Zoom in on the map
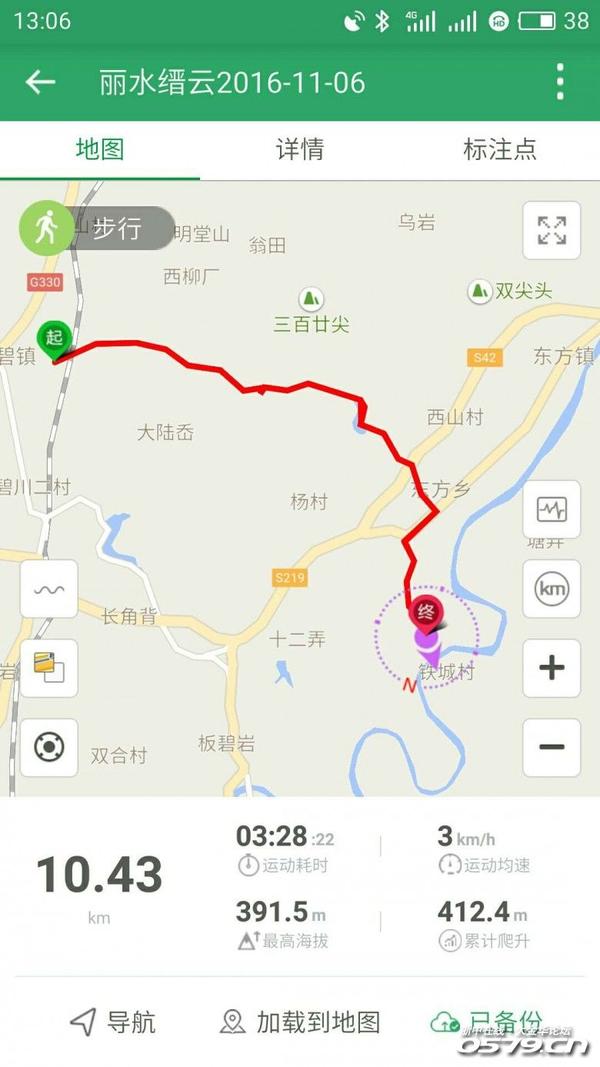Screen dimensions: 600x1067 click(x=551, y=668)
